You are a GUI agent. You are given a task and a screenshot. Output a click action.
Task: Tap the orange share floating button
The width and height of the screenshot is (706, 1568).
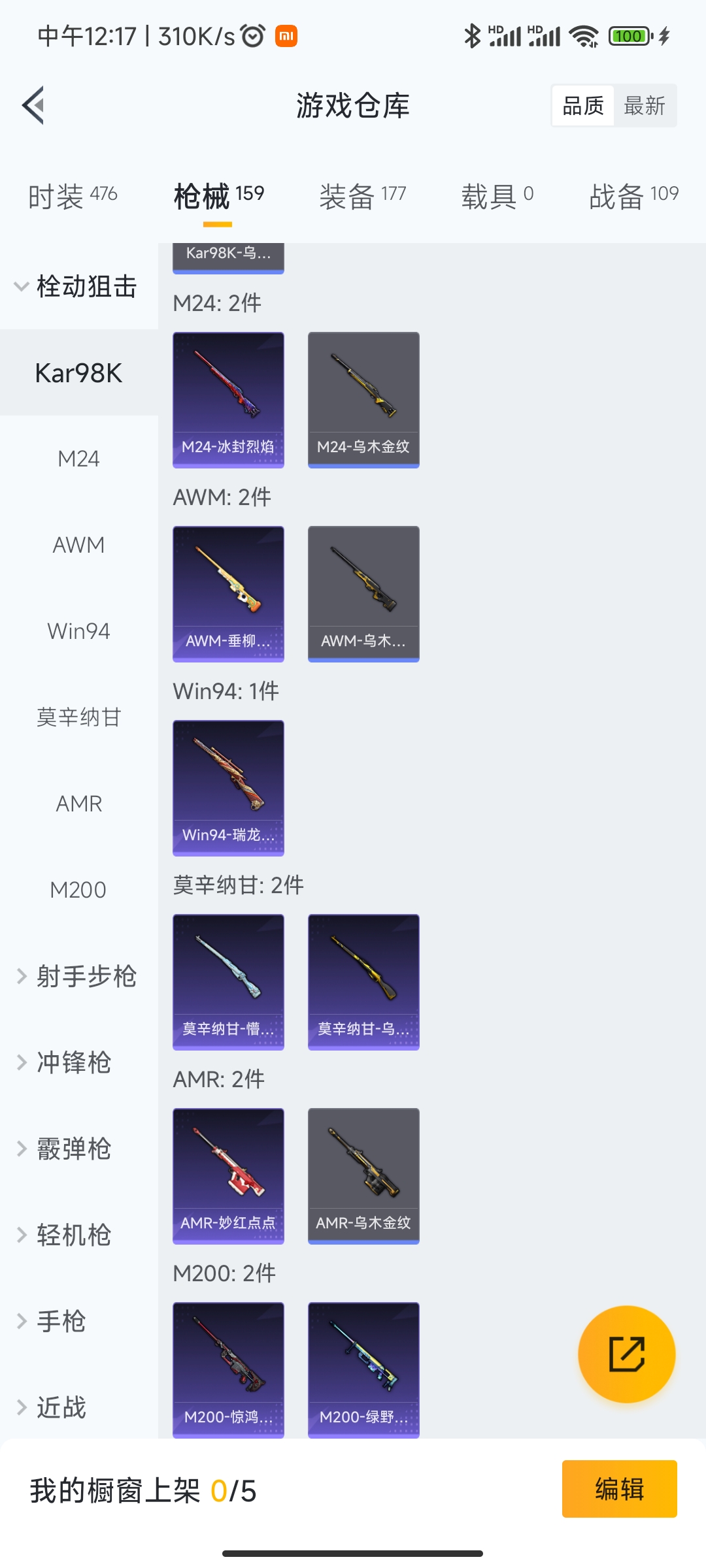click(x=626, y=1354)
